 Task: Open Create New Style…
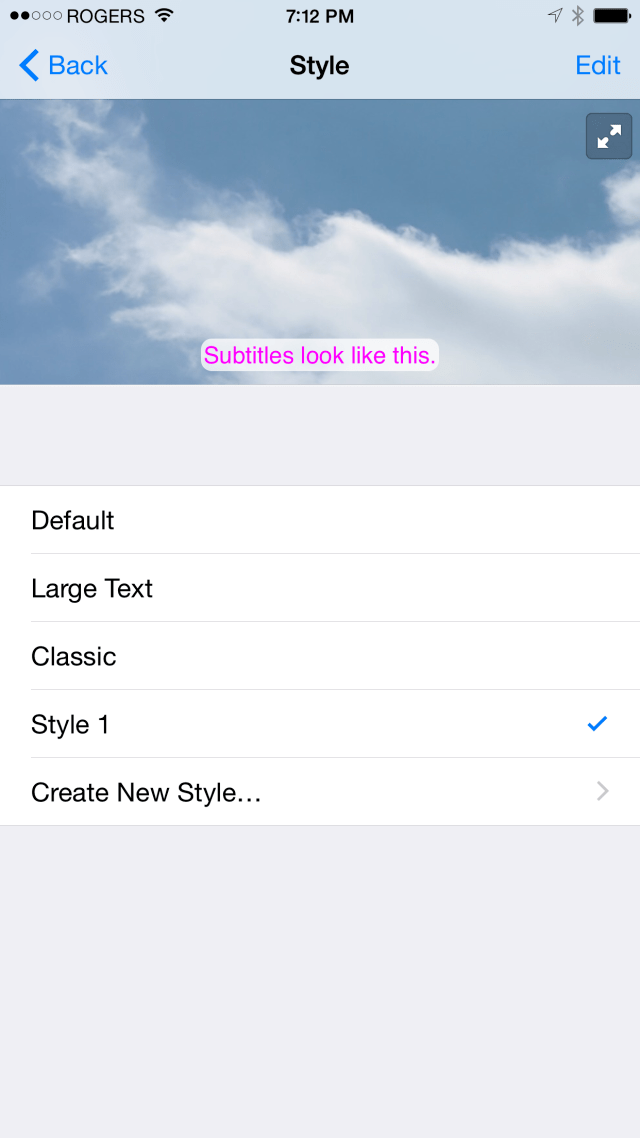[320, 792]
